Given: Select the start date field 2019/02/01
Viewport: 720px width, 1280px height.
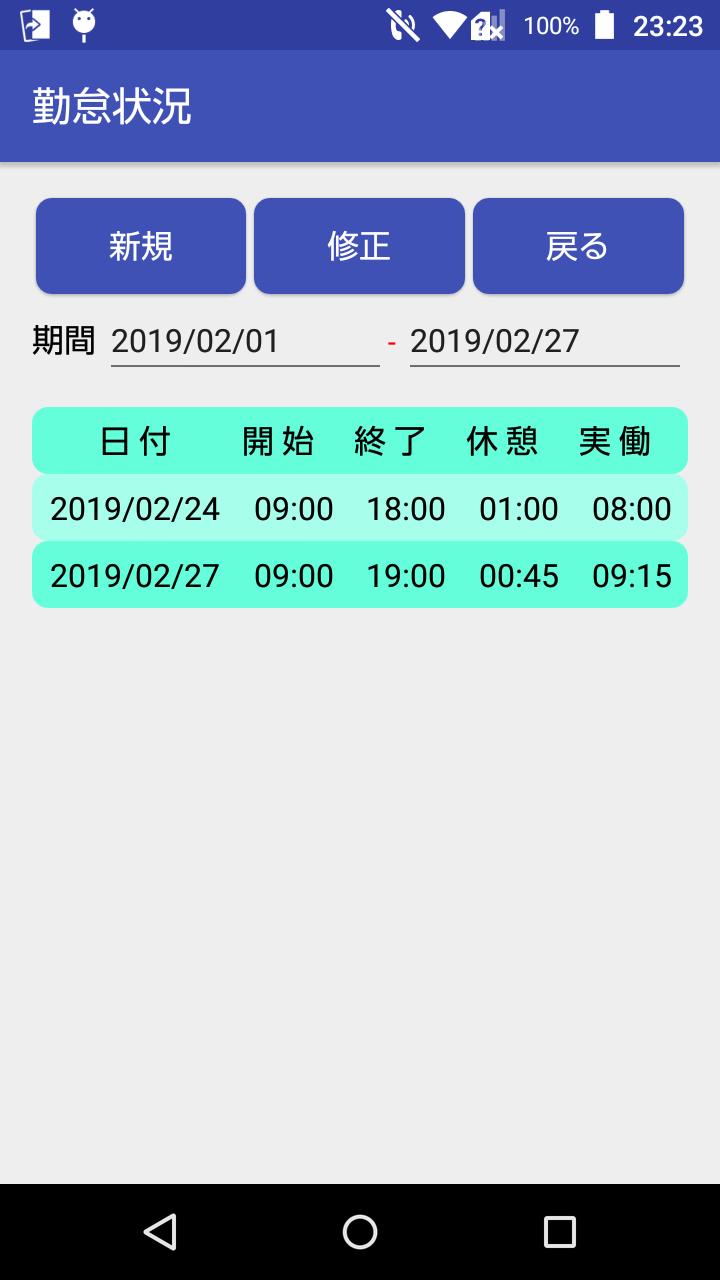Looking at the screenshot, I should click(x=244, y=342).
